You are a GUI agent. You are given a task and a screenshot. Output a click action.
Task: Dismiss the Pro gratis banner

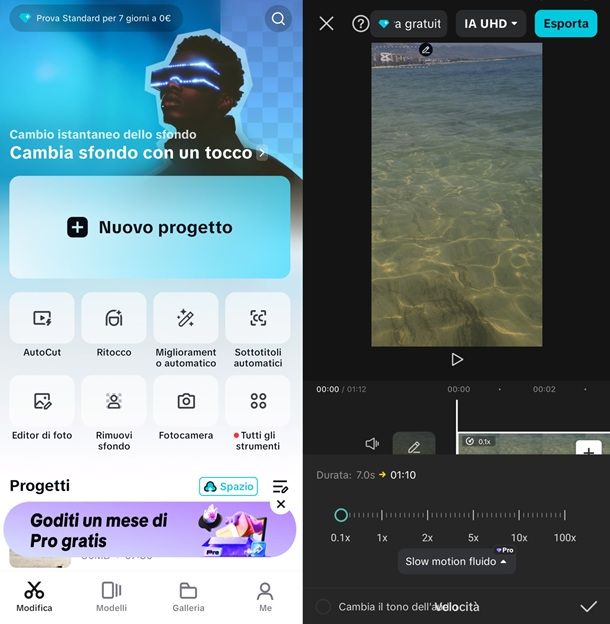point(281,505)
